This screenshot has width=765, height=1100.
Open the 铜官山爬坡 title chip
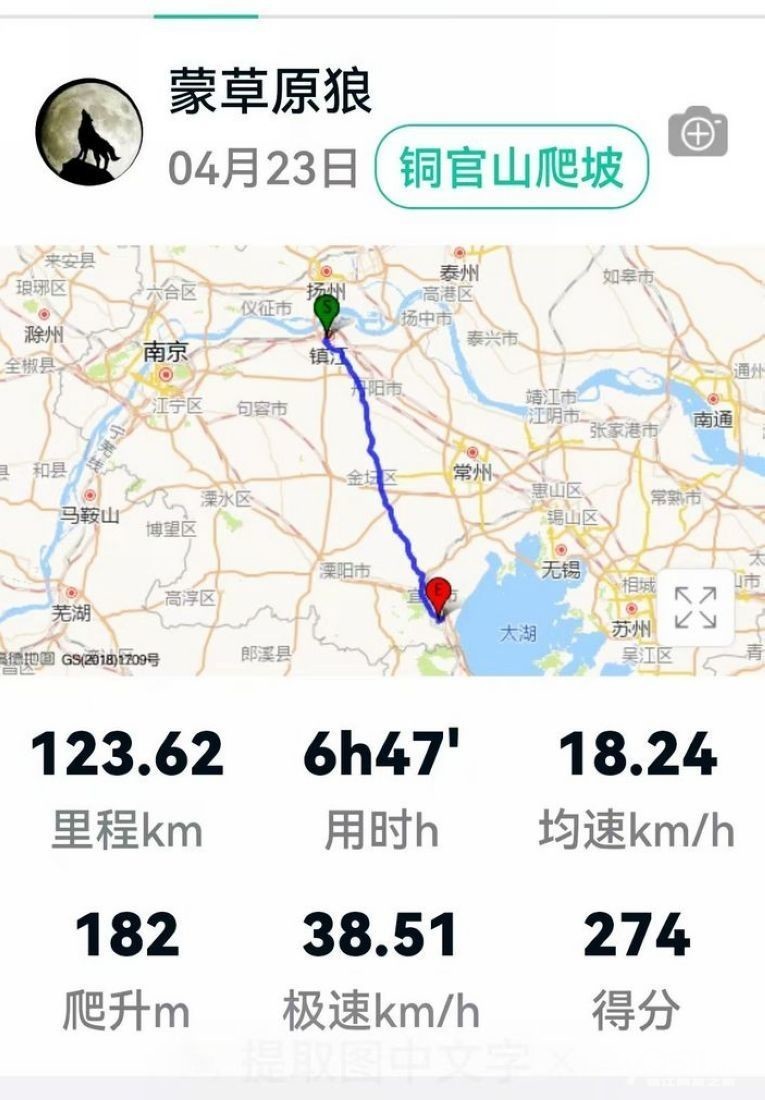tap(511, 167)
